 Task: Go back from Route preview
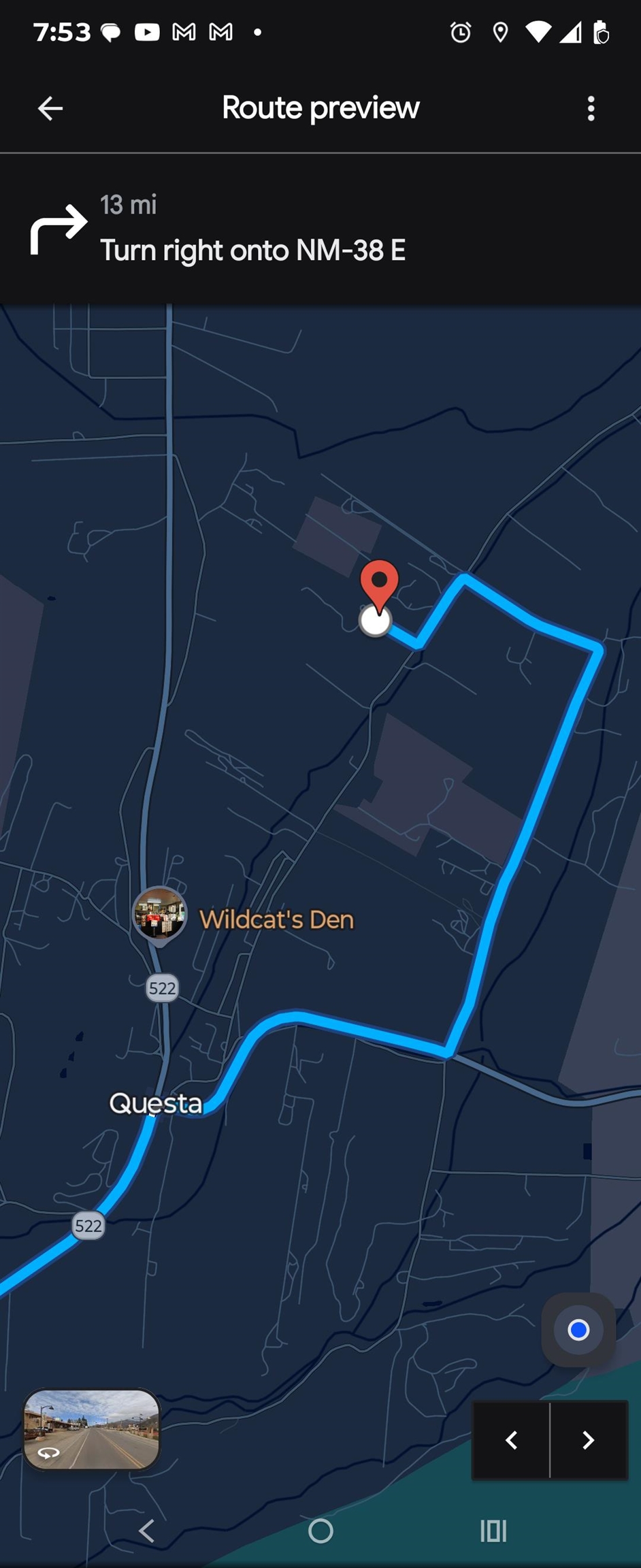50,108
